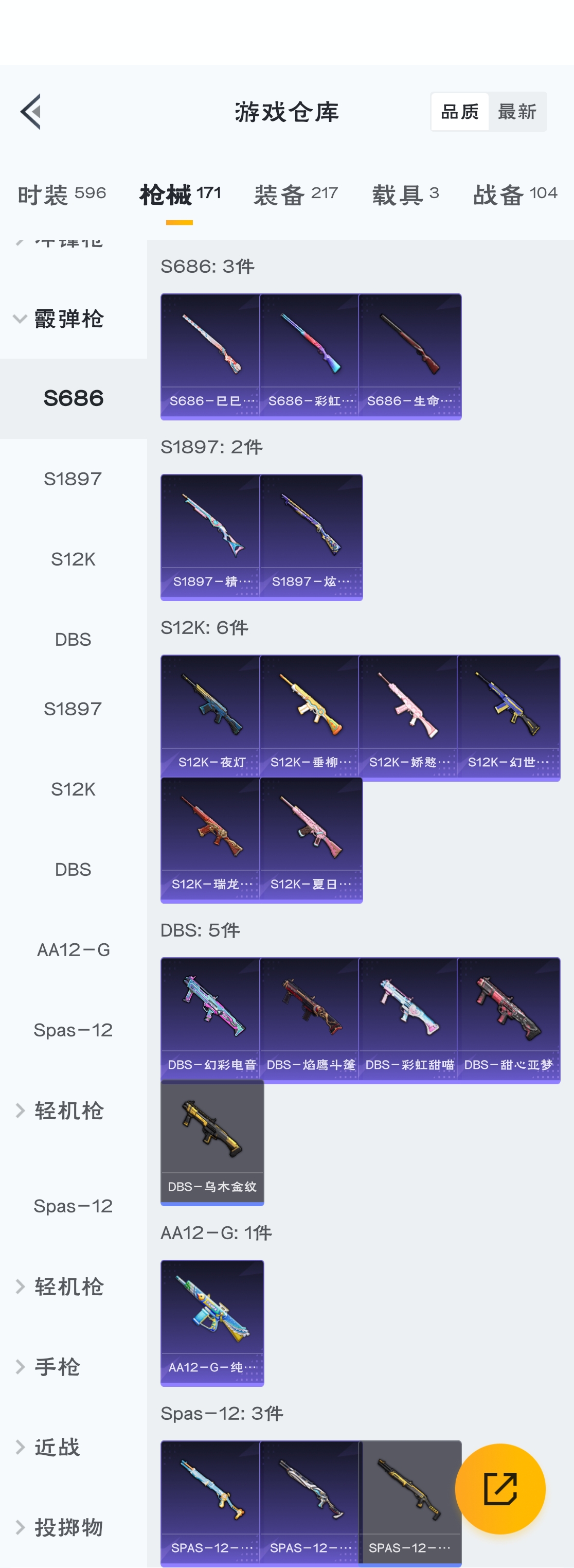
Task: Open the S12K-夜灯 skin tile
Action: point(211,717)
